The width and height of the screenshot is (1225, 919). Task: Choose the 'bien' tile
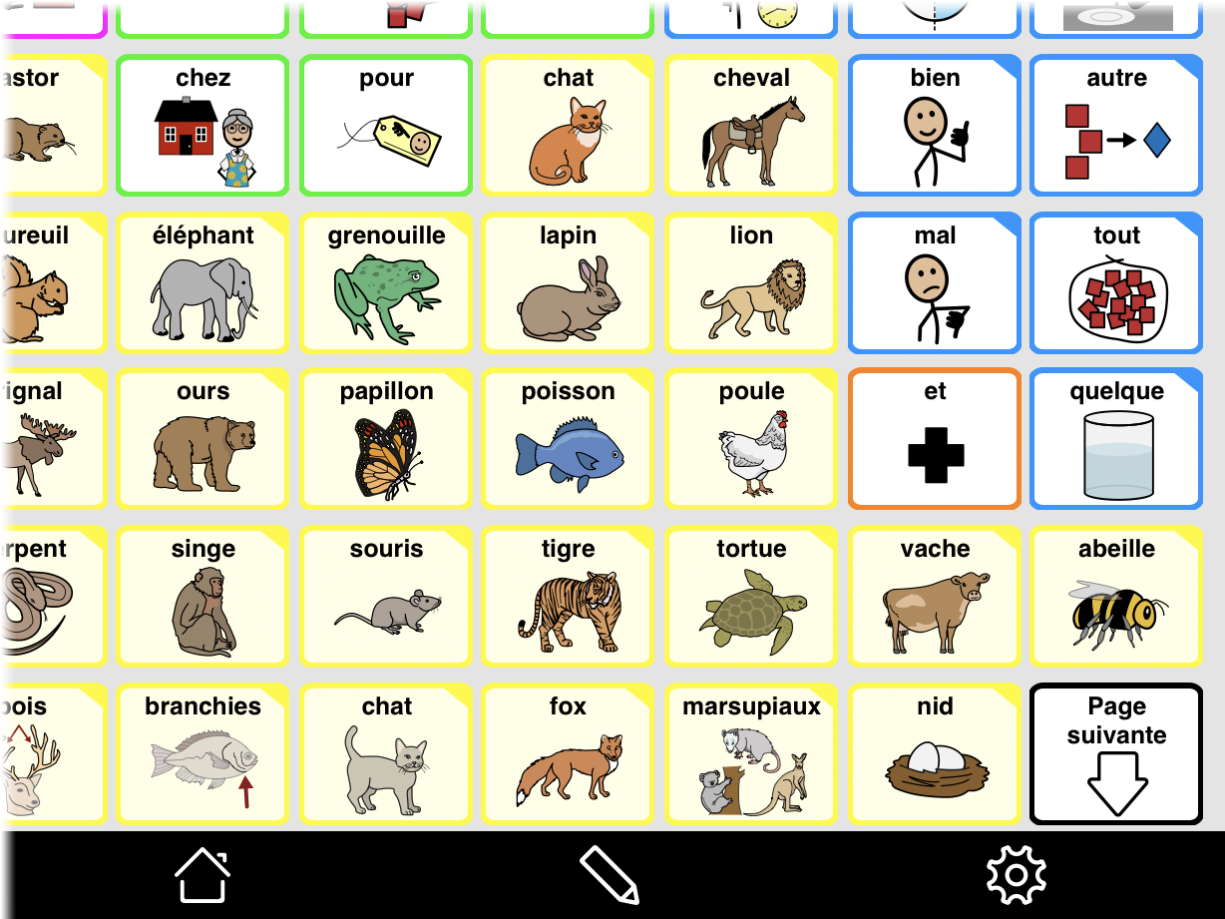[934, 125]
